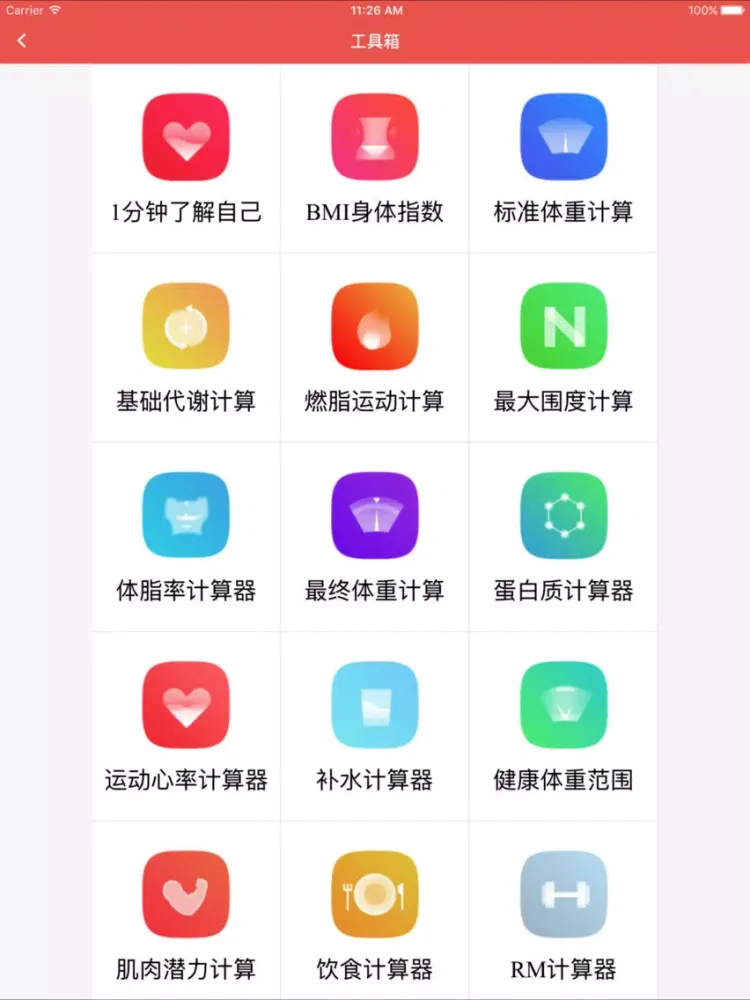
Task: Tap the BMI身体指数 text label
Action: coord(374,210)
